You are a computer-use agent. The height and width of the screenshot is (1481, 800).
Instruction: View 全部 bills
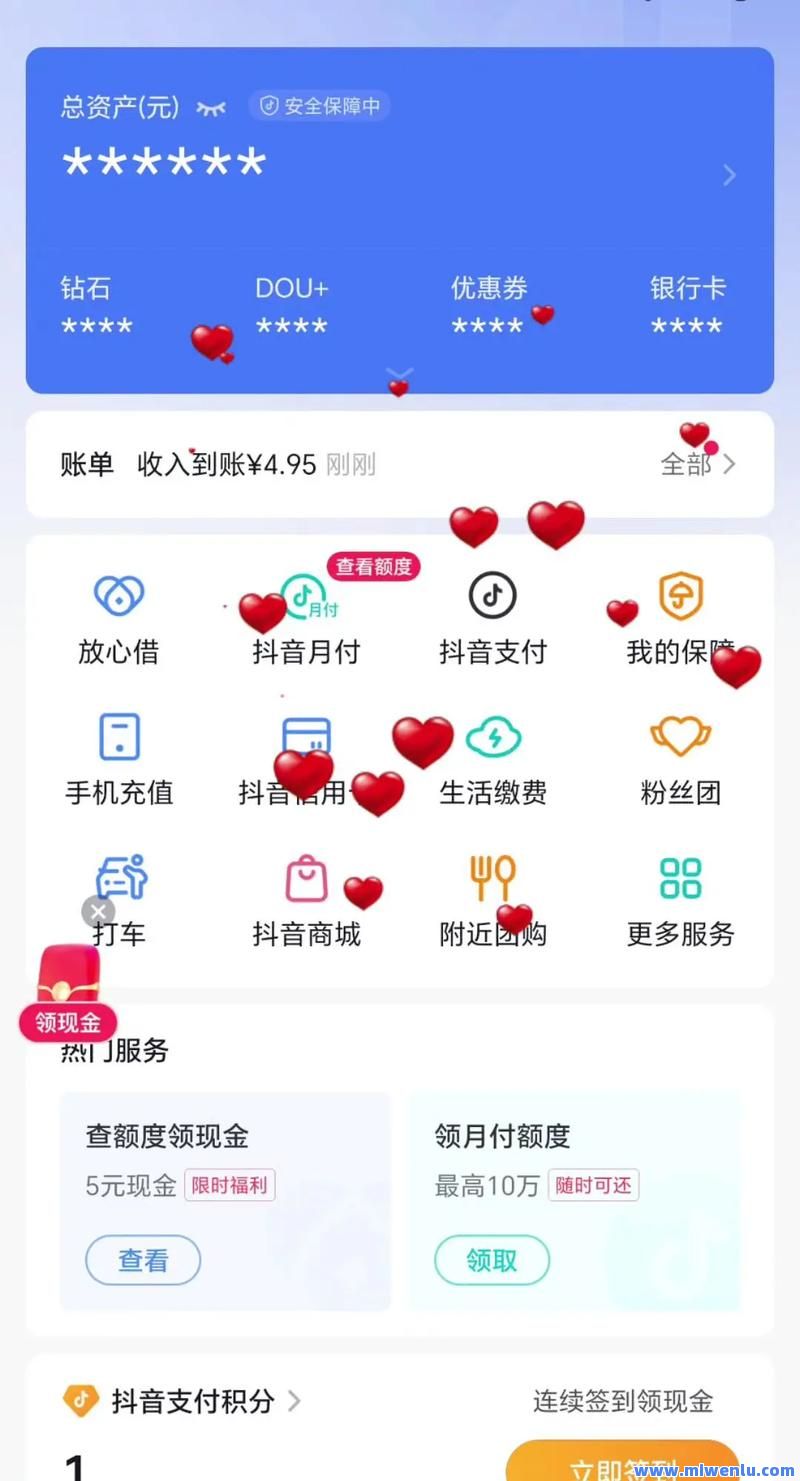698,464
